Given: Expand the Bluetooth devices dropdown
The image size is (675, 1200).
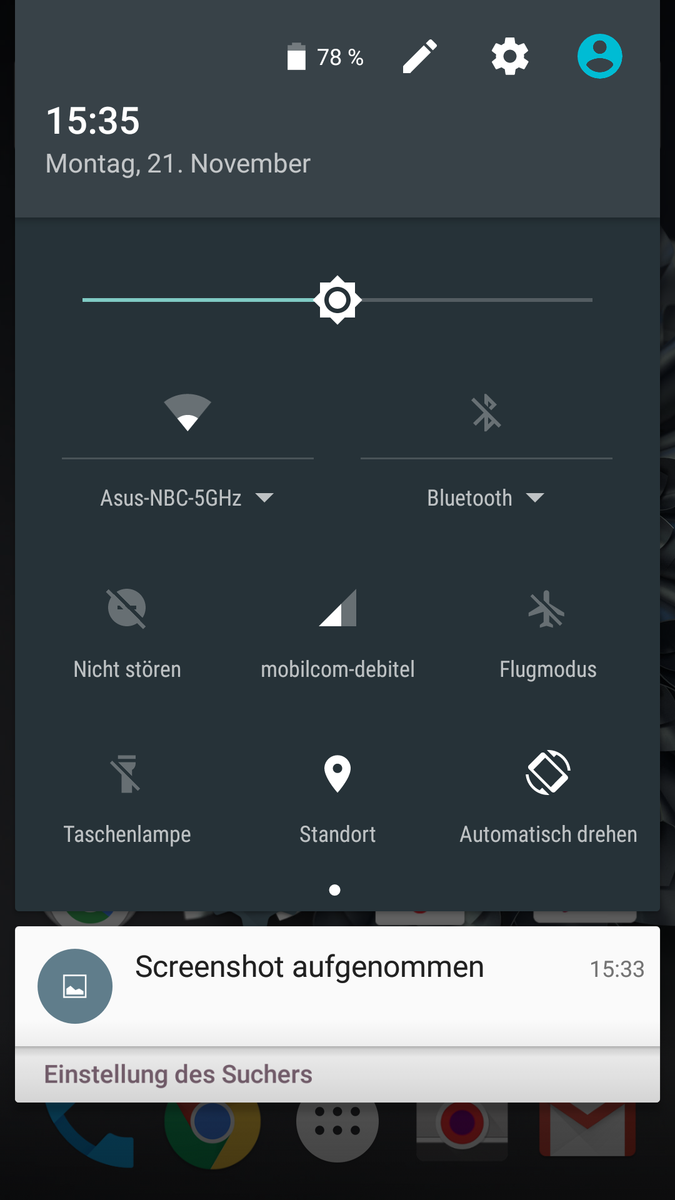Looking at the screenshot, I should (x=486, y=498).
